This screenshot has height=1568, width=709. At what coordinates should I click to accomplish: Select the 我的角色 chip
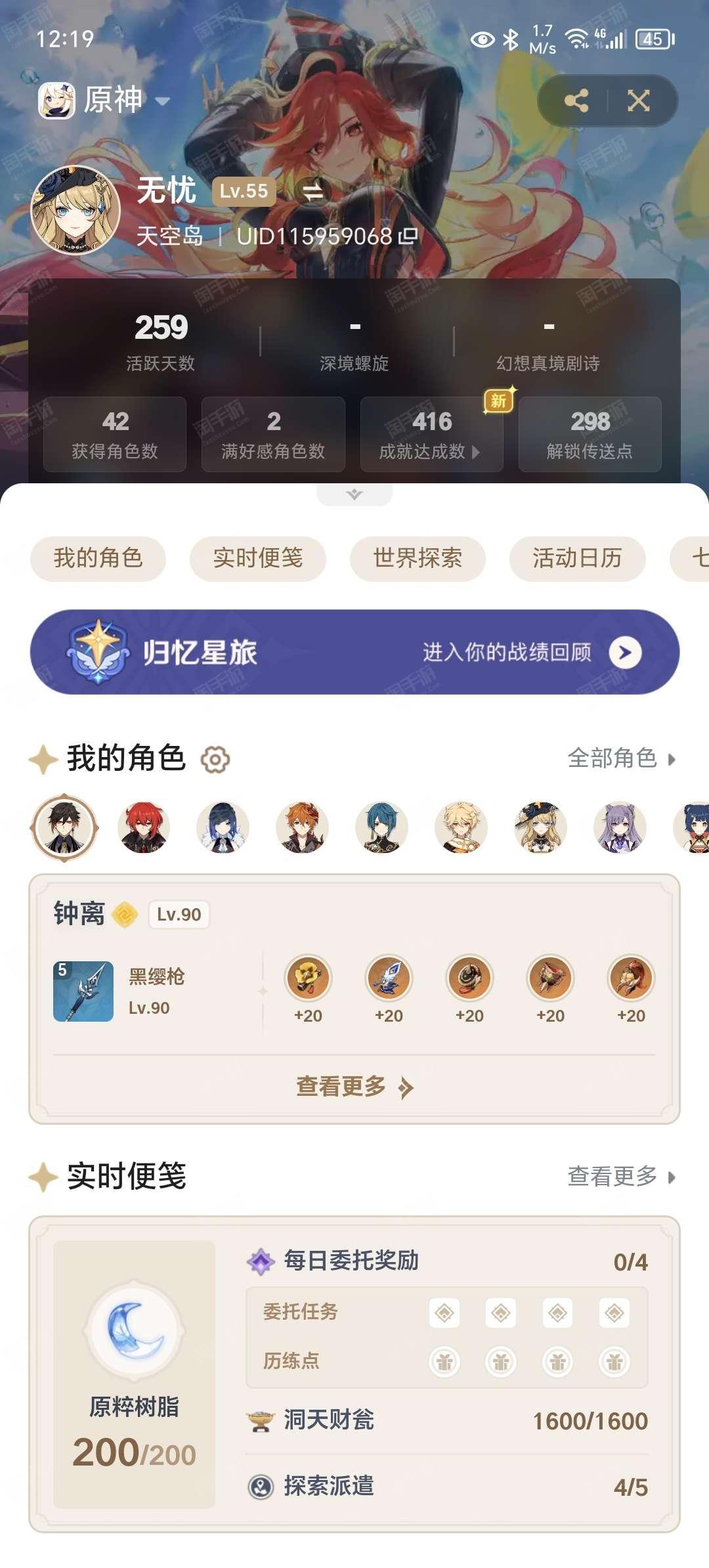[98, 559]
